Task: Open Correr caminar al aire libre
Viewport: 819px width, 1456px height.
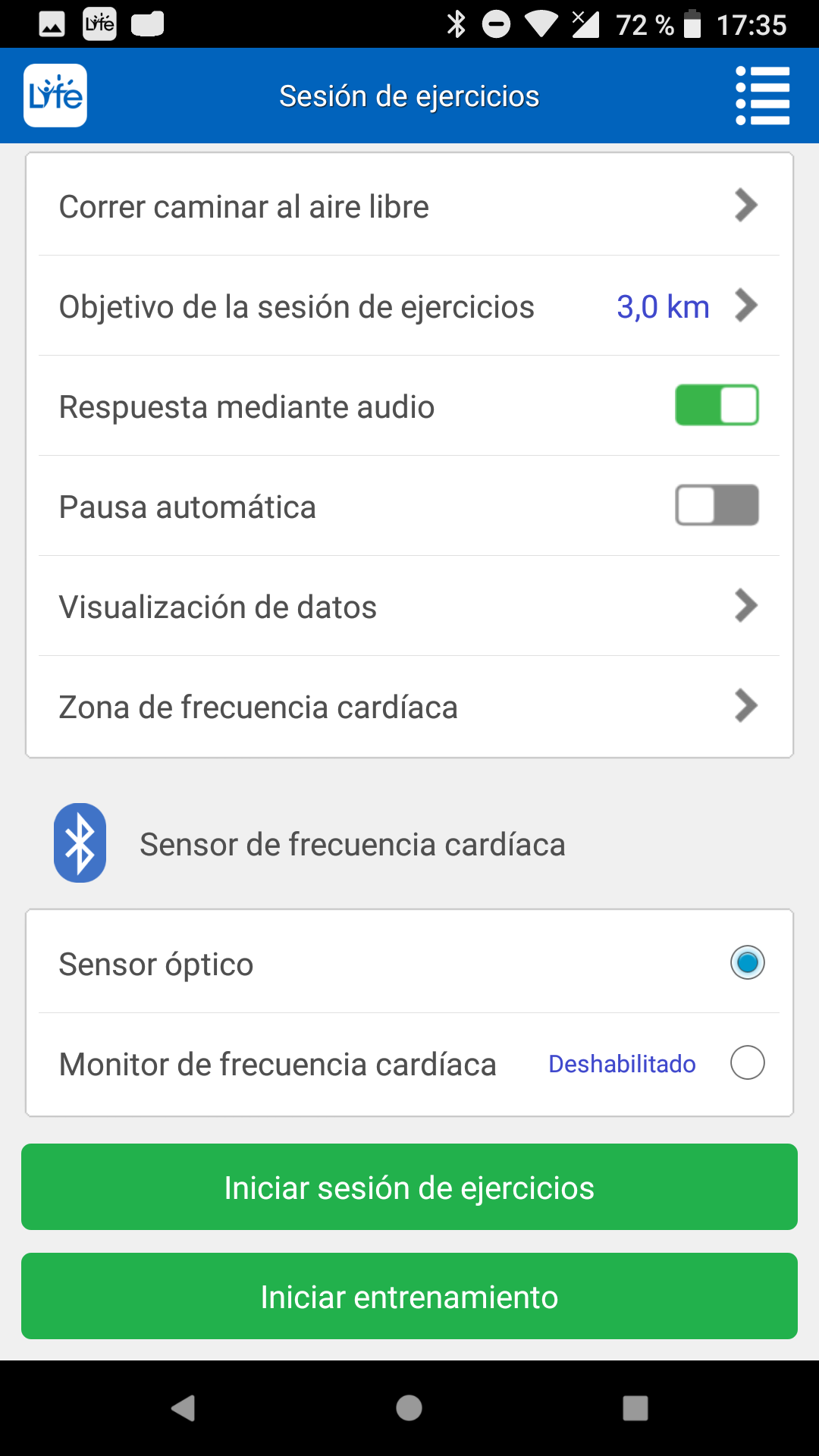Action: point(409,206)
